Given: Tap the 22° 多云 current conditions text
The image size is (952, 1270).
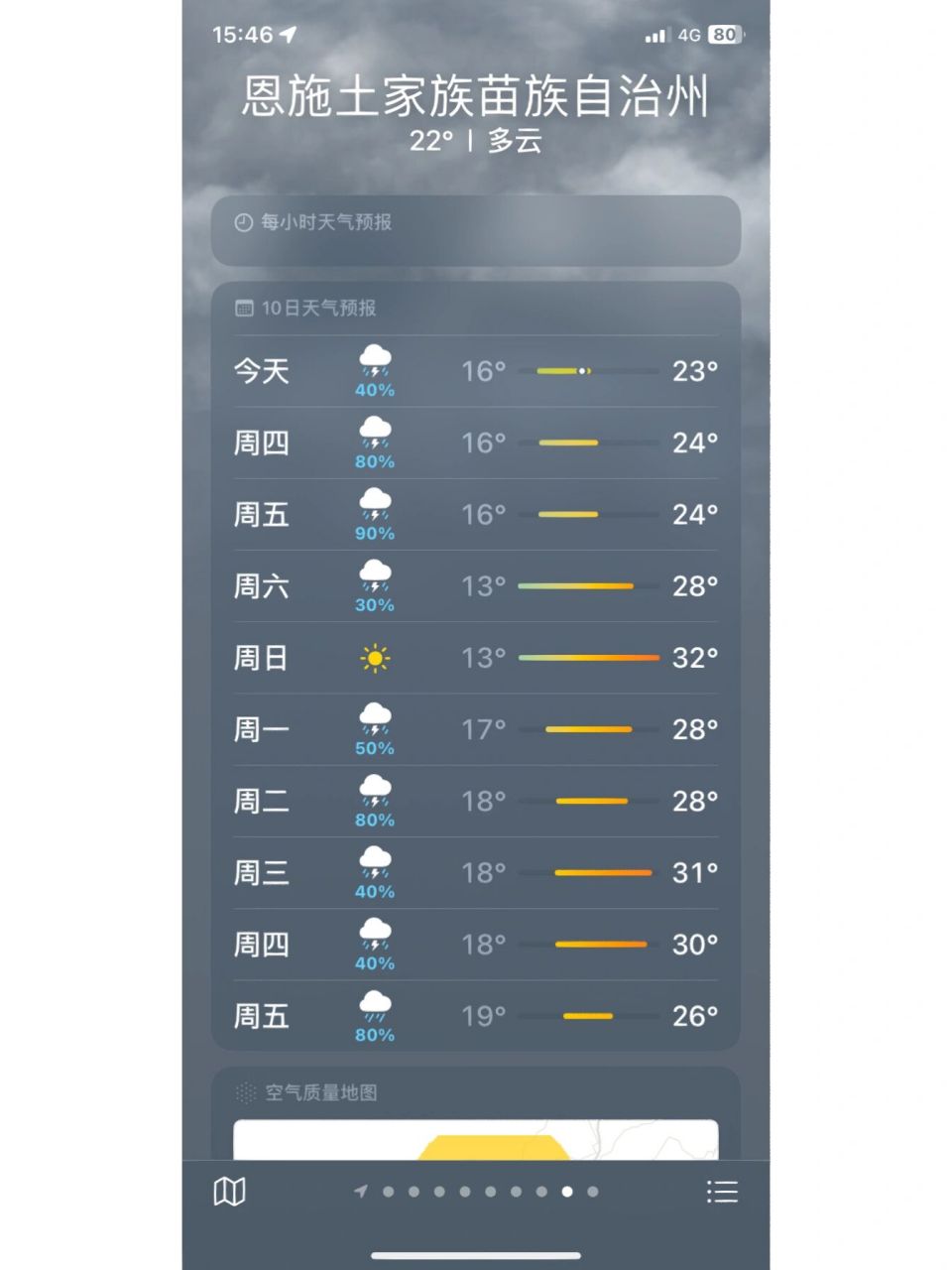Looking at the screenshot, I should [474, 144].
